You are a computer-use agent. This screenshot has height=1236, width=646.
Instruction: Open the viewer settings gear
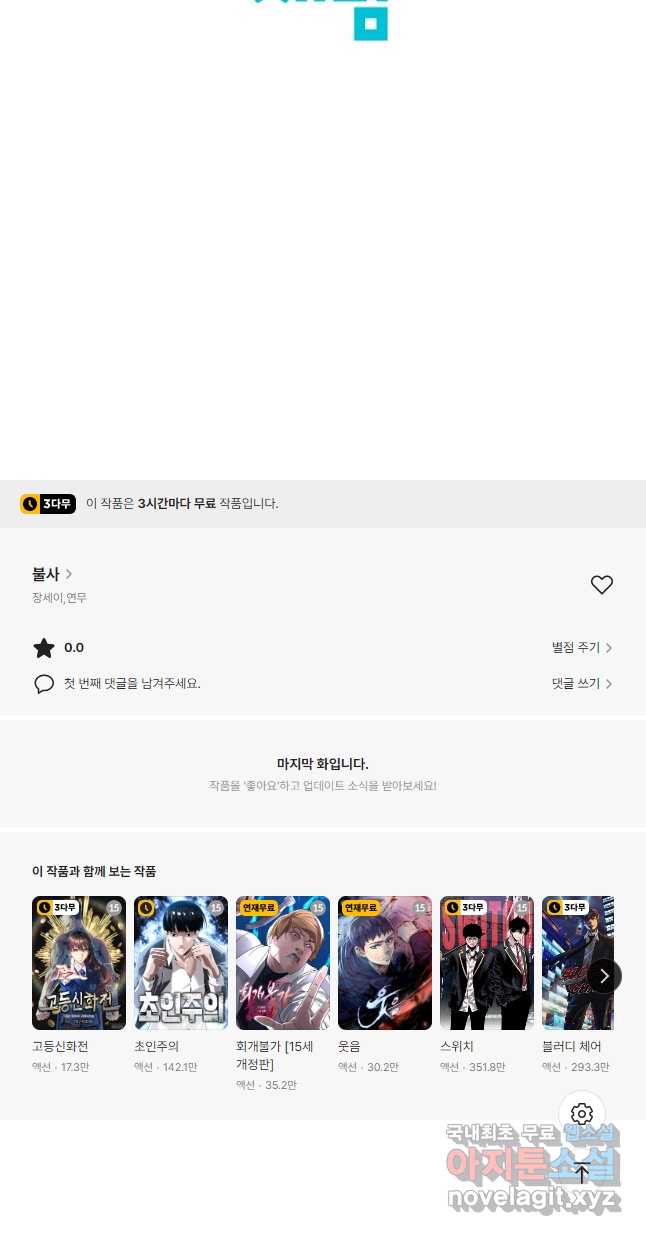pos(582,1114)
